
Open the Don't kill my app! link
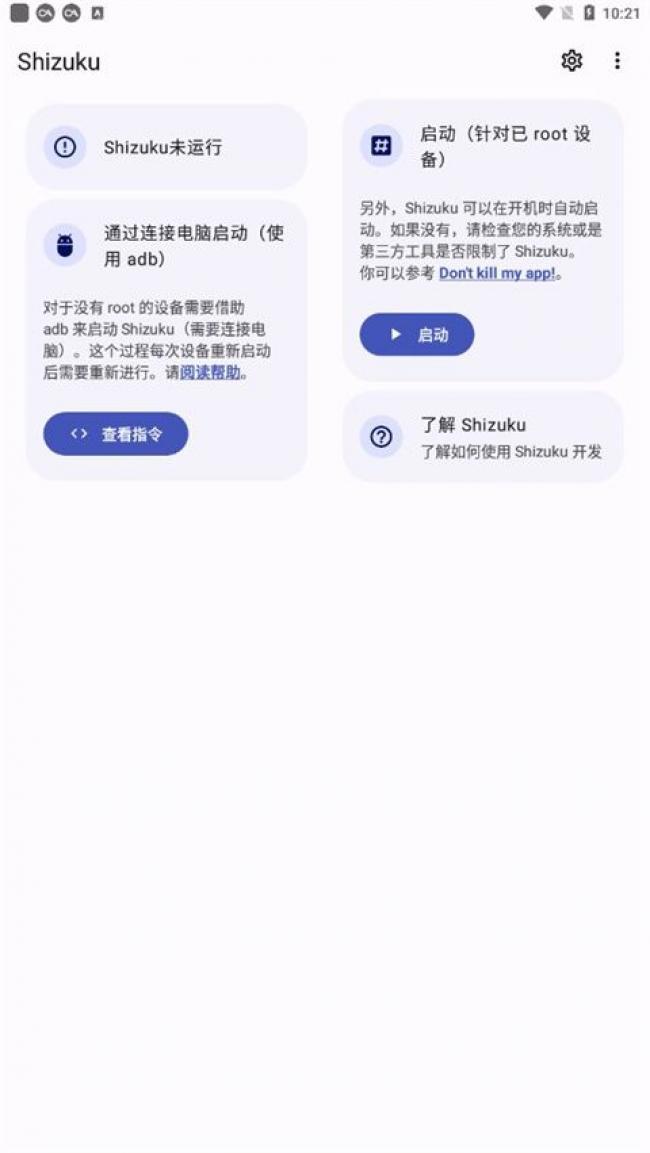click(497, 273)
